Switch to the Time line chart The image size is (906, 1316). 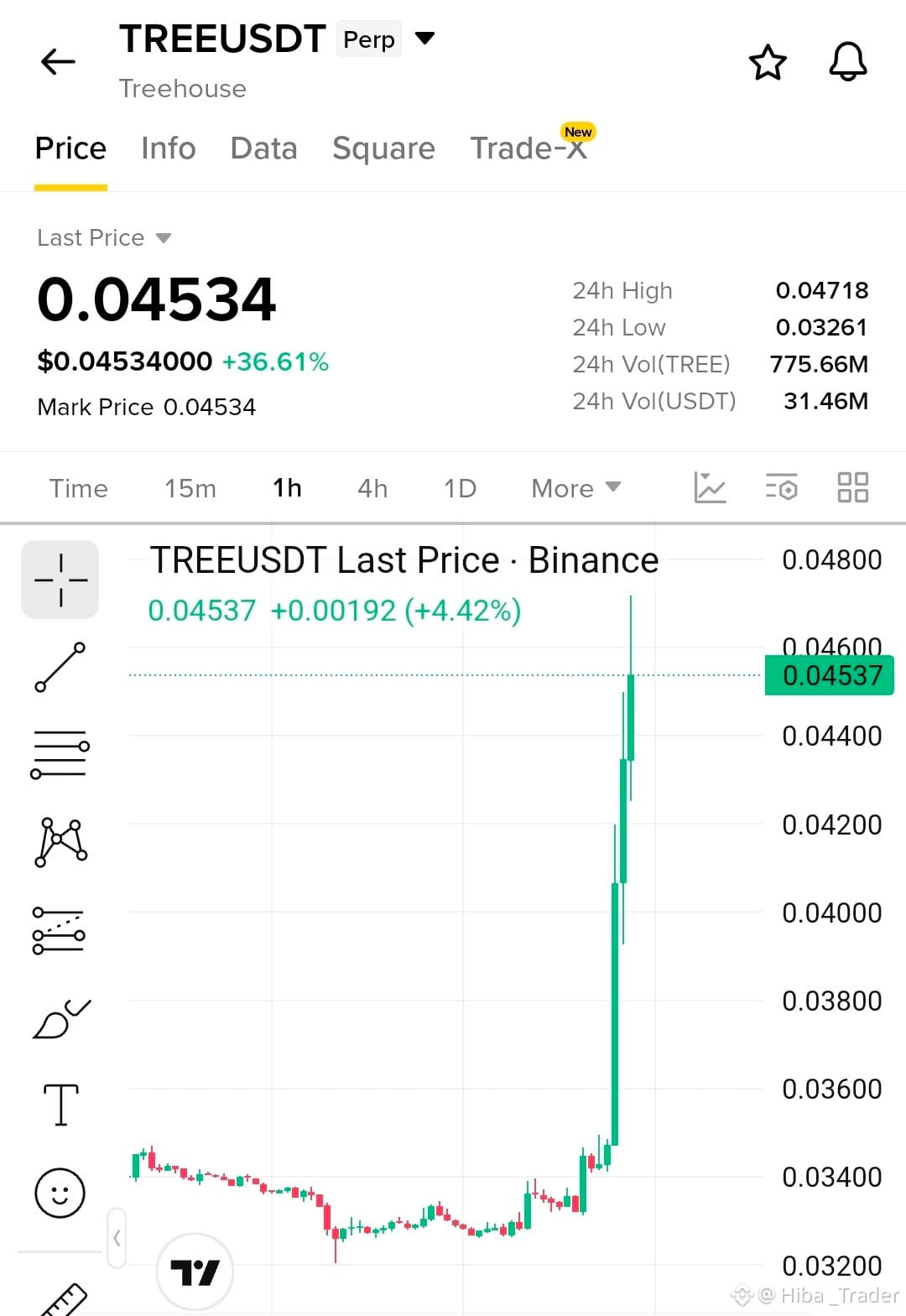(x=79, y=488)
